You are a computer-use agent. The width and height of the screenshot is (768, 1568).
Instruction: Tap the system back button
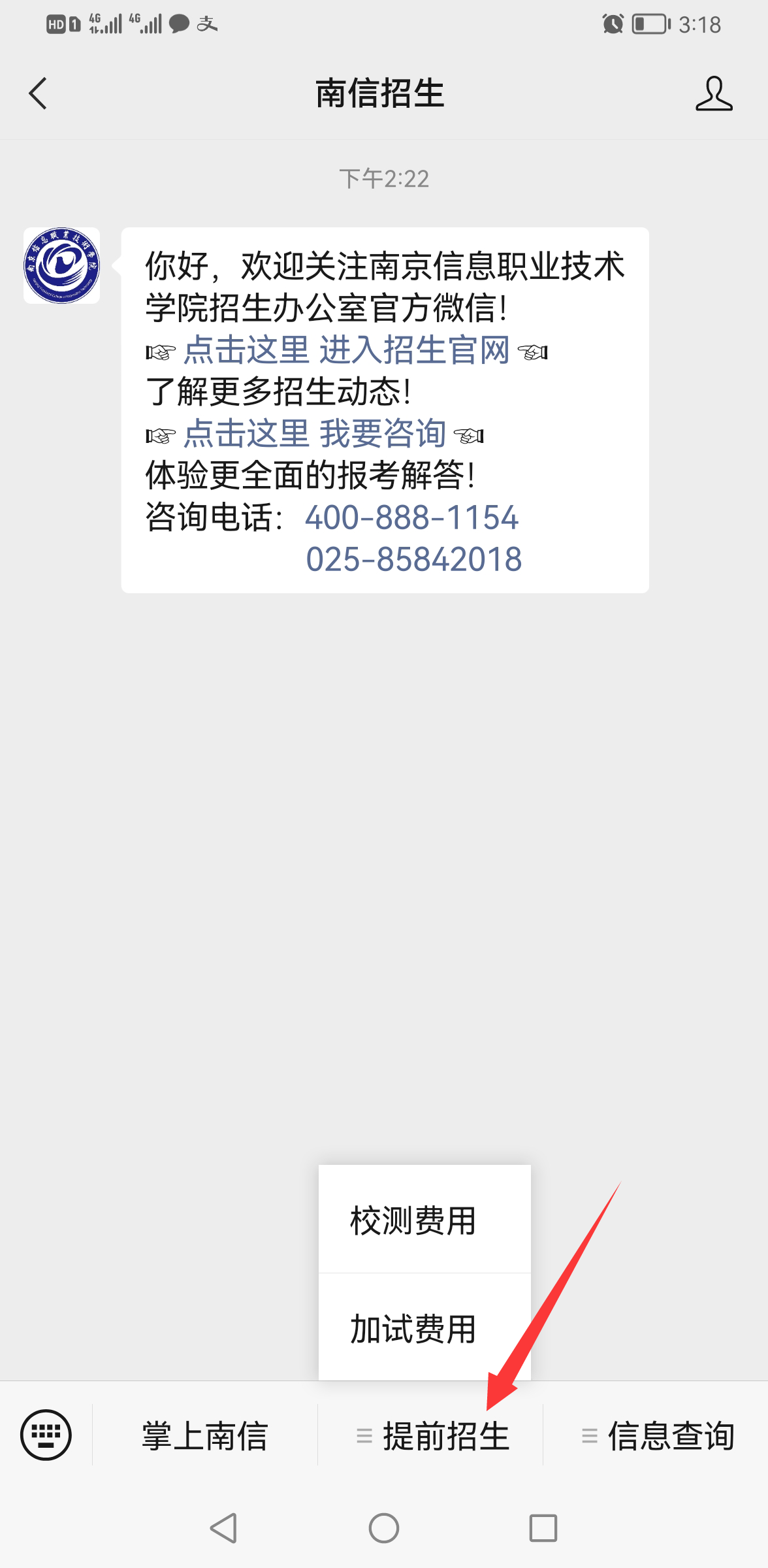[x=224, y=1528]
